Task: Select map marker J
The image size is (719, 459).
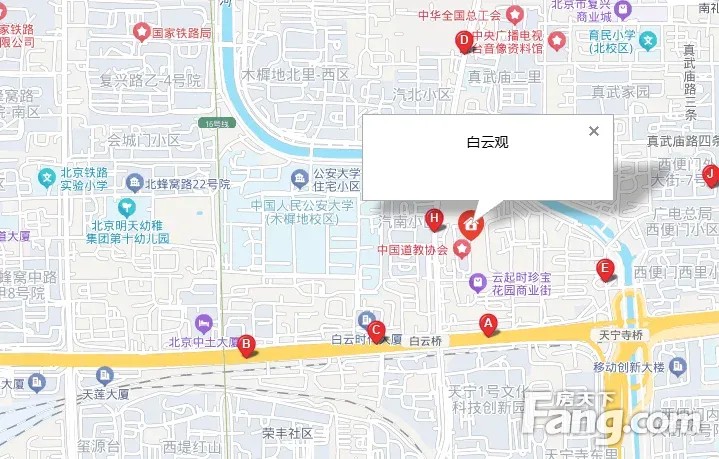Action: 710,176
